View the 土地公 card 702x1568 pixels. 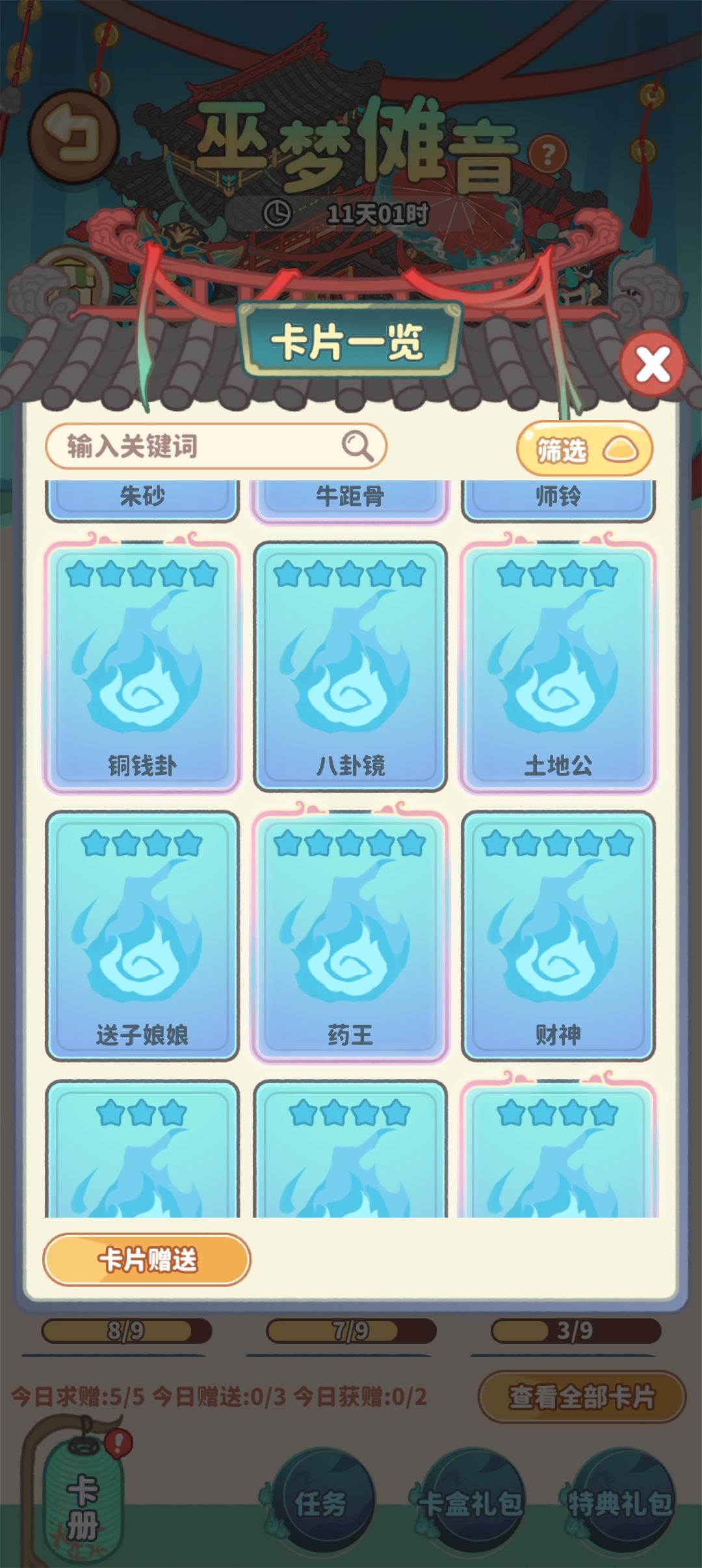(558, 666)
